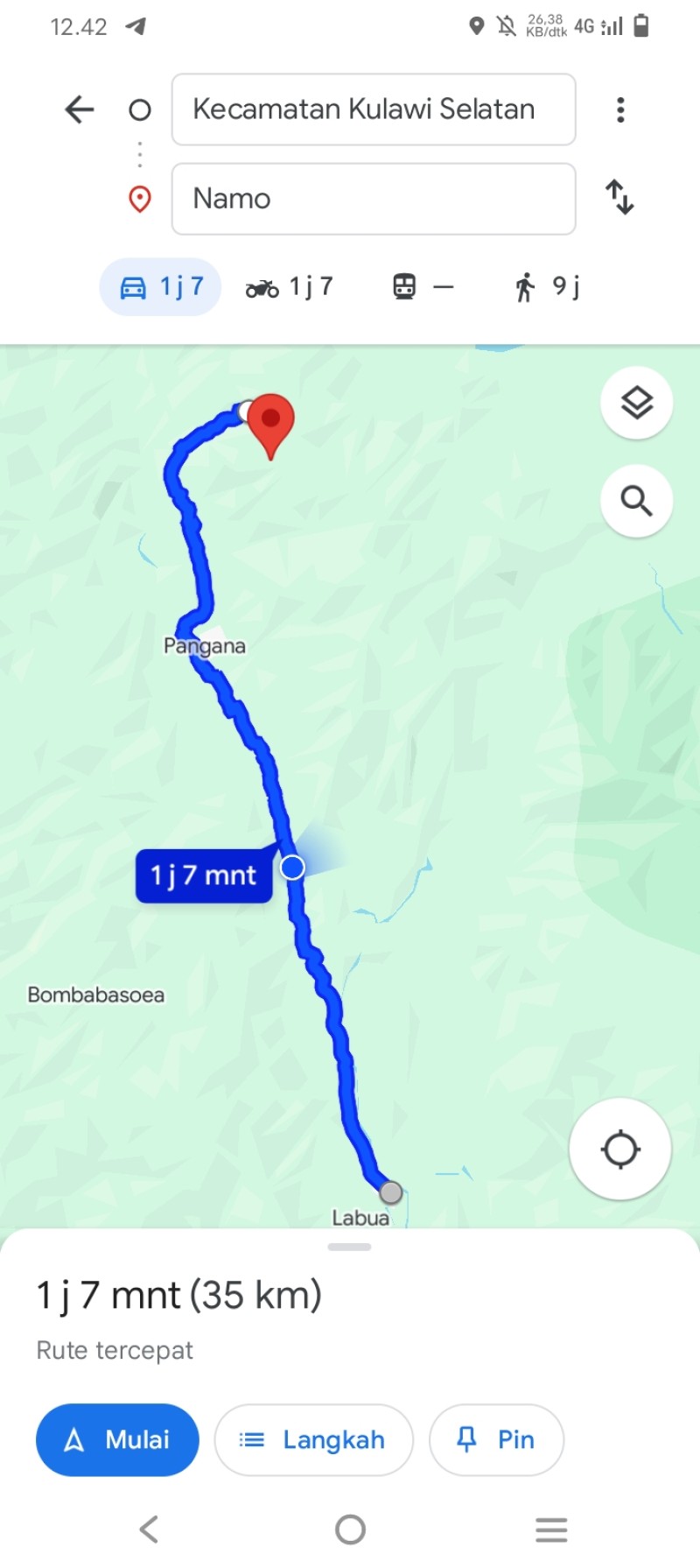The width and height of the screenshot is (700, 1568).
Task: Expand the route details sheet handle
Action: [349, 1247]
